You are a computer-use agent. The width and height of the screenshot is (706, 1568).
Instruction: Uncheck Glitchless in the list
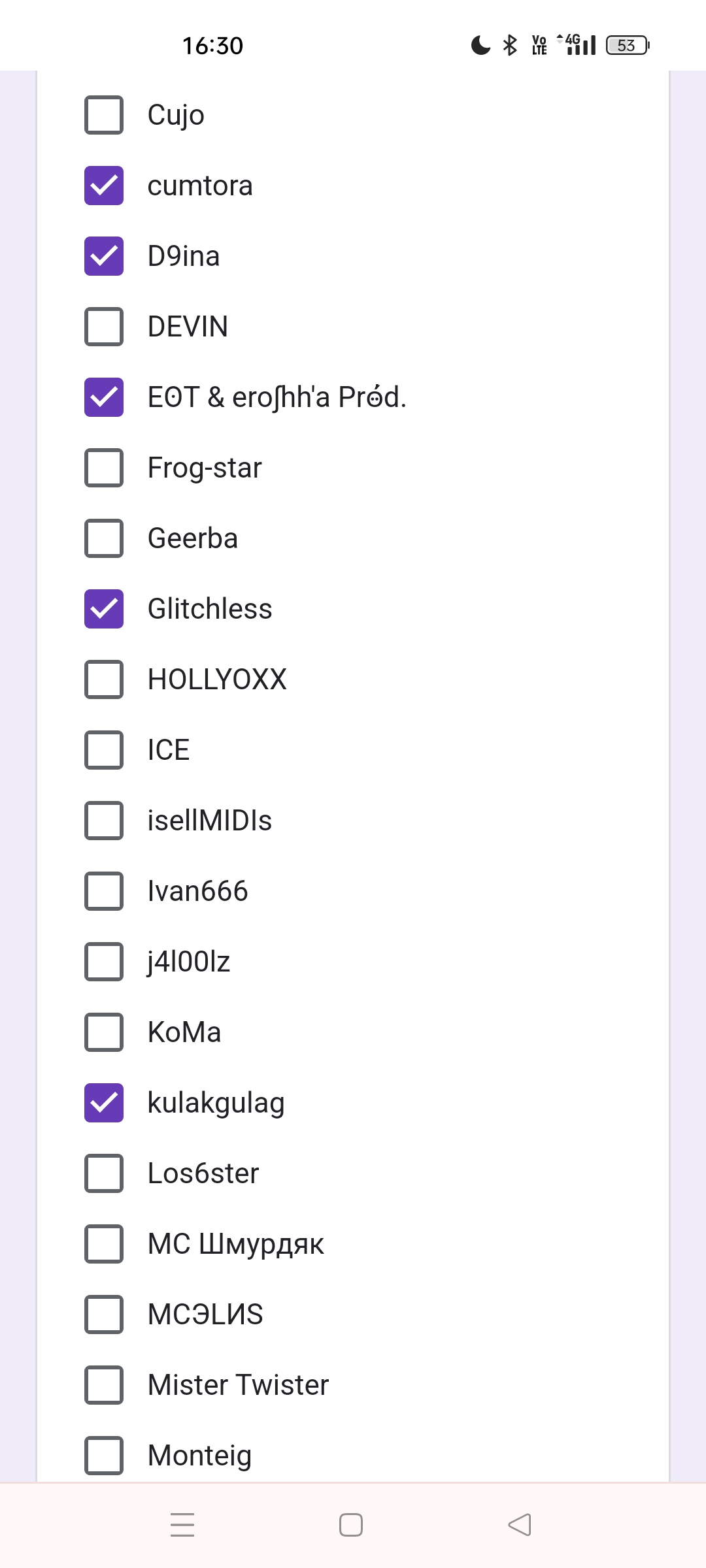(104, 609)
